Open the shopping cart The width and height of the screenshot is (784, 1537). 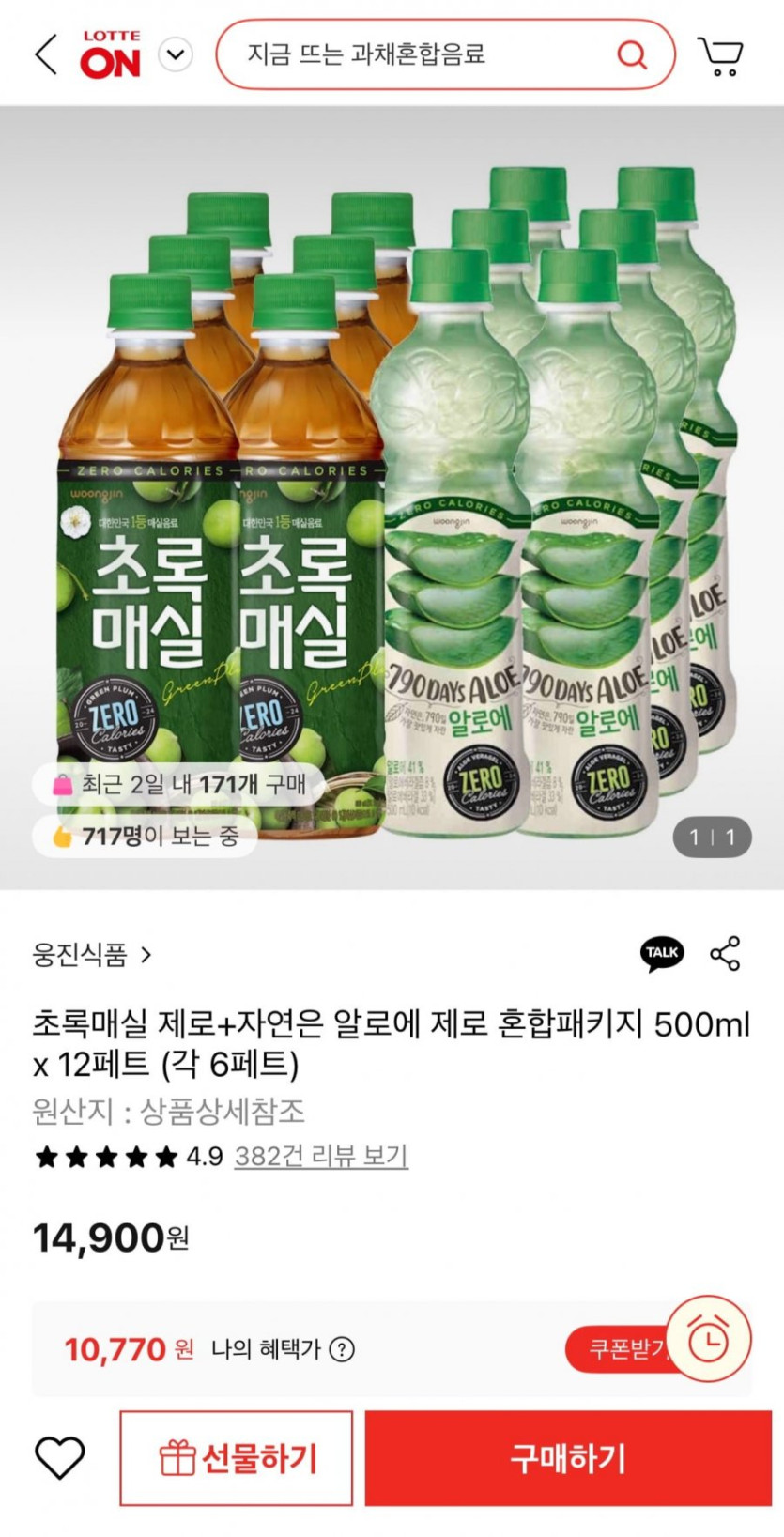720,56
